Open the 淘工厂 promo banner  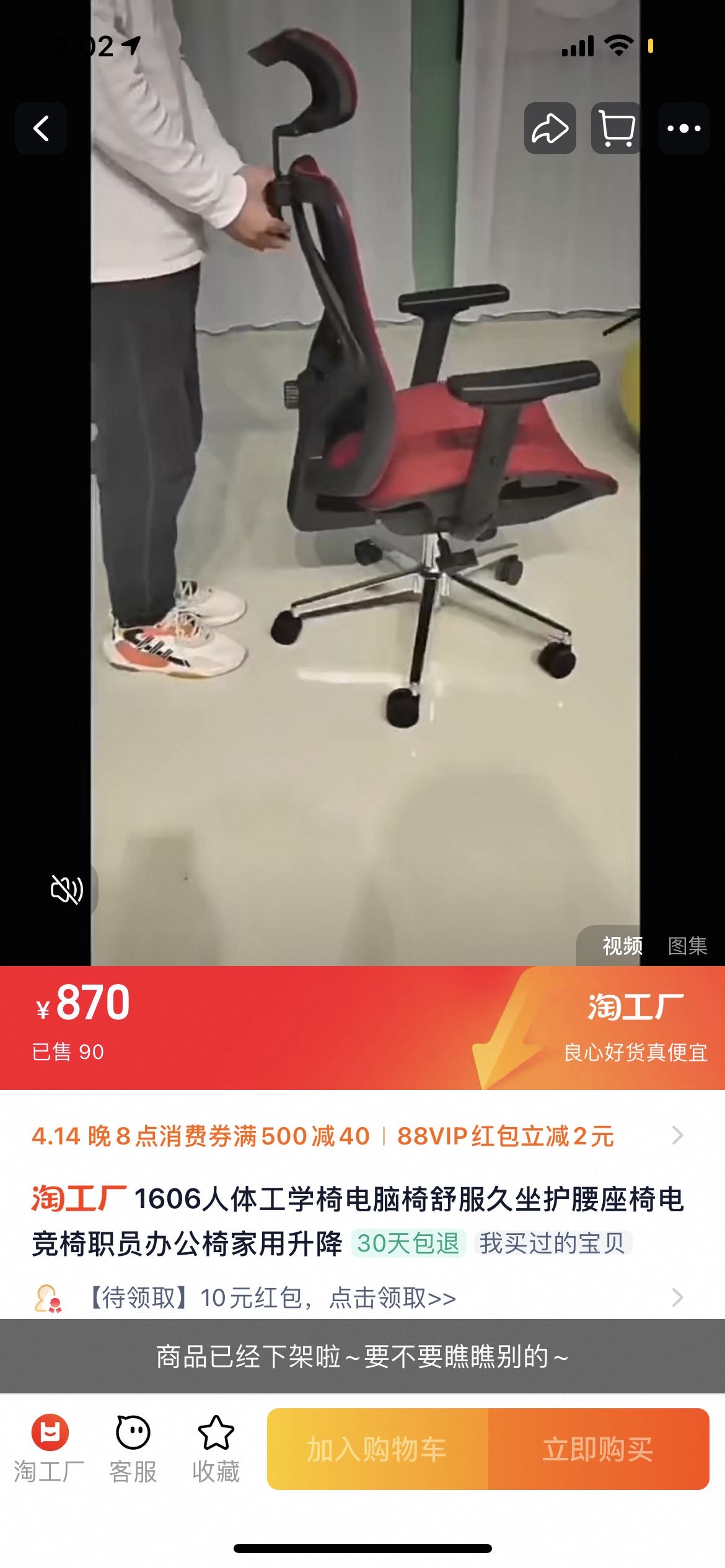click(x=620, y=1027)
